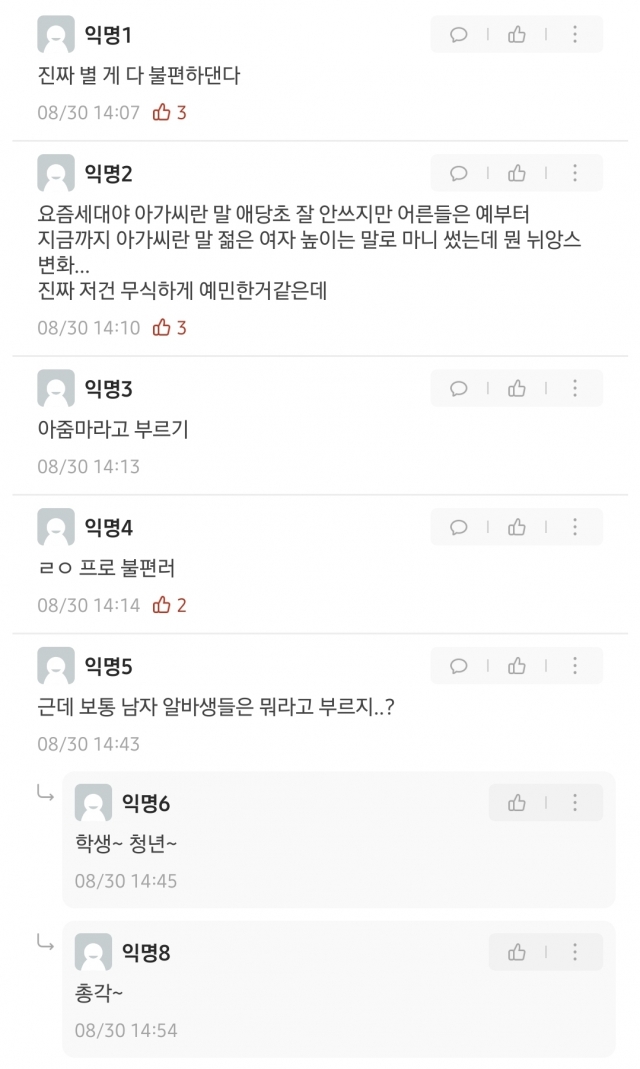Like 익명1's comment
640x1069 pixels.
517,34
